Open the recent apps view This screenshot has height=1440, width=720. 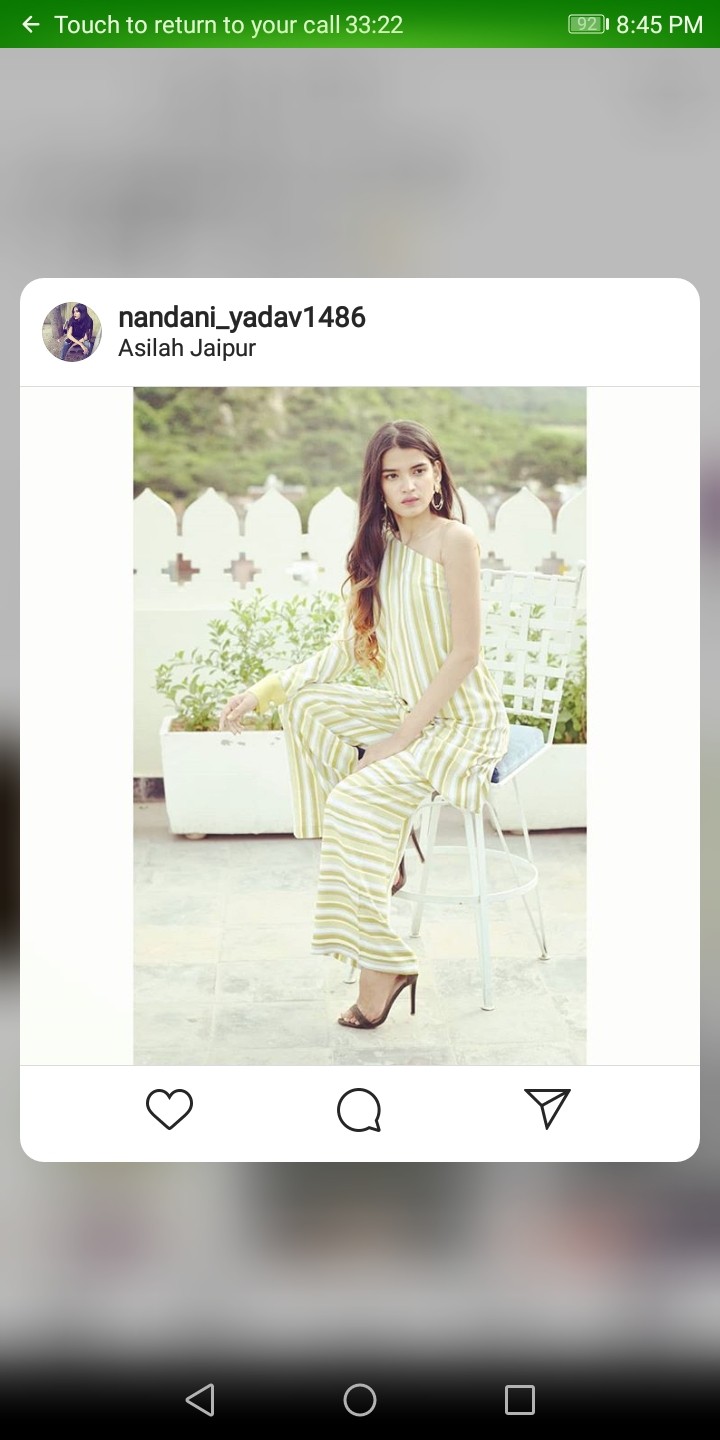point(519,1399)
